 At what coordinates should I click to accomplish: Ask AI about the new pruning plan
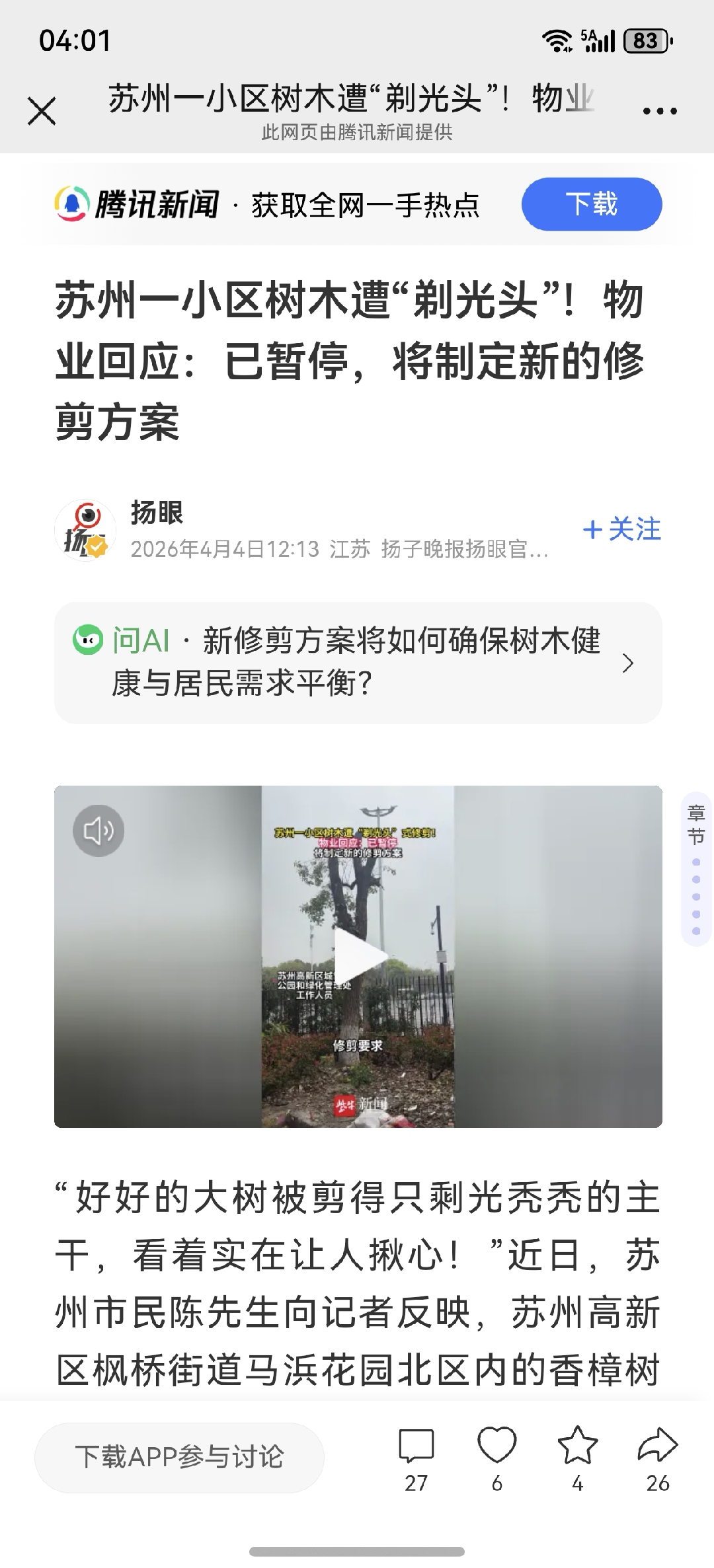point(358,662)
